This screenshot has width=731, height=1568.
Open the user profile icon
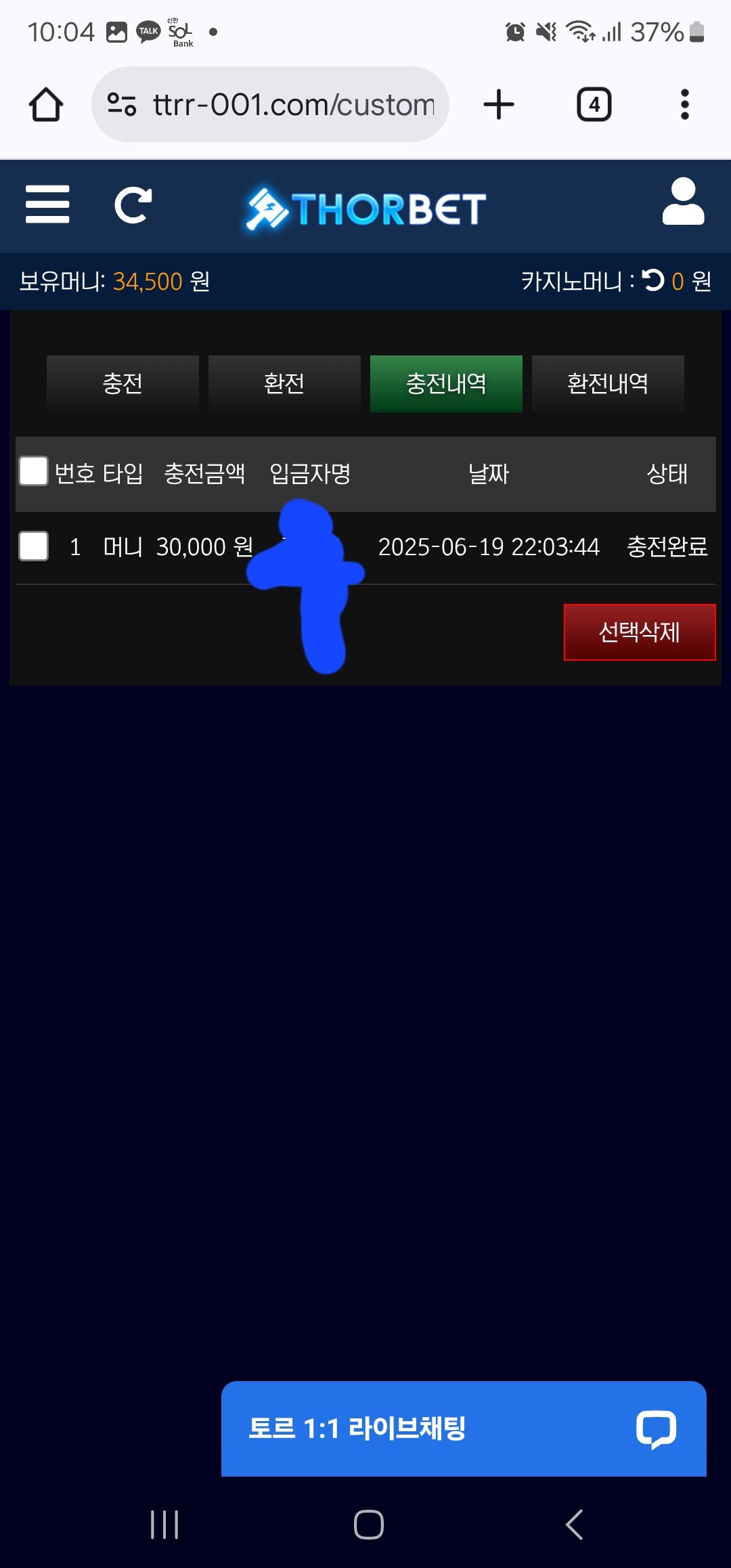coord(683,202)
